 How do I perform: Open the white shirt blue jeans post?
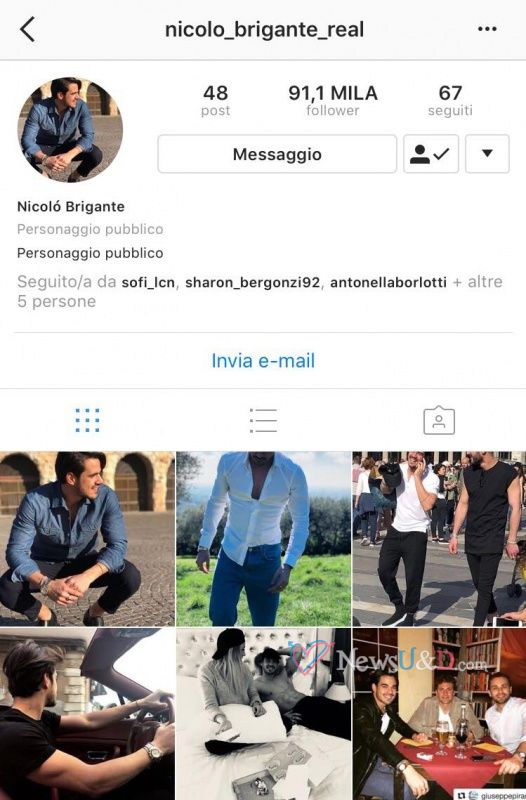[263, 539]
